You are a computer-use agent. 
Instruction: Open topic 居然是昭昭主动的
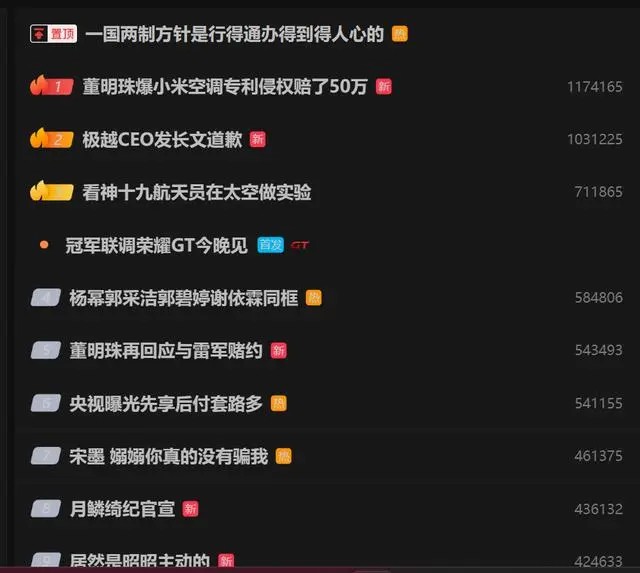coord(140,561)
